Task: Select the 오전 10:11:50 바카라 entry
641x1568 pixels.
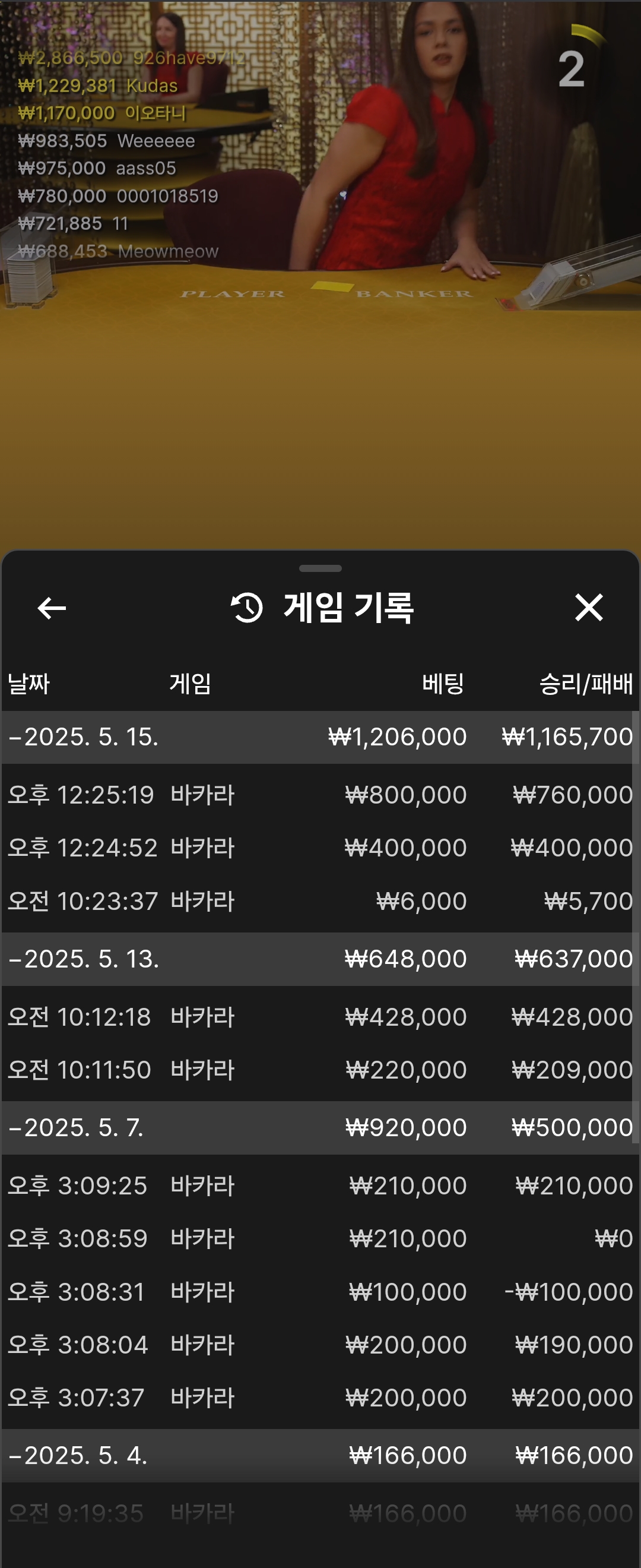Action: tap(320, 1070)
